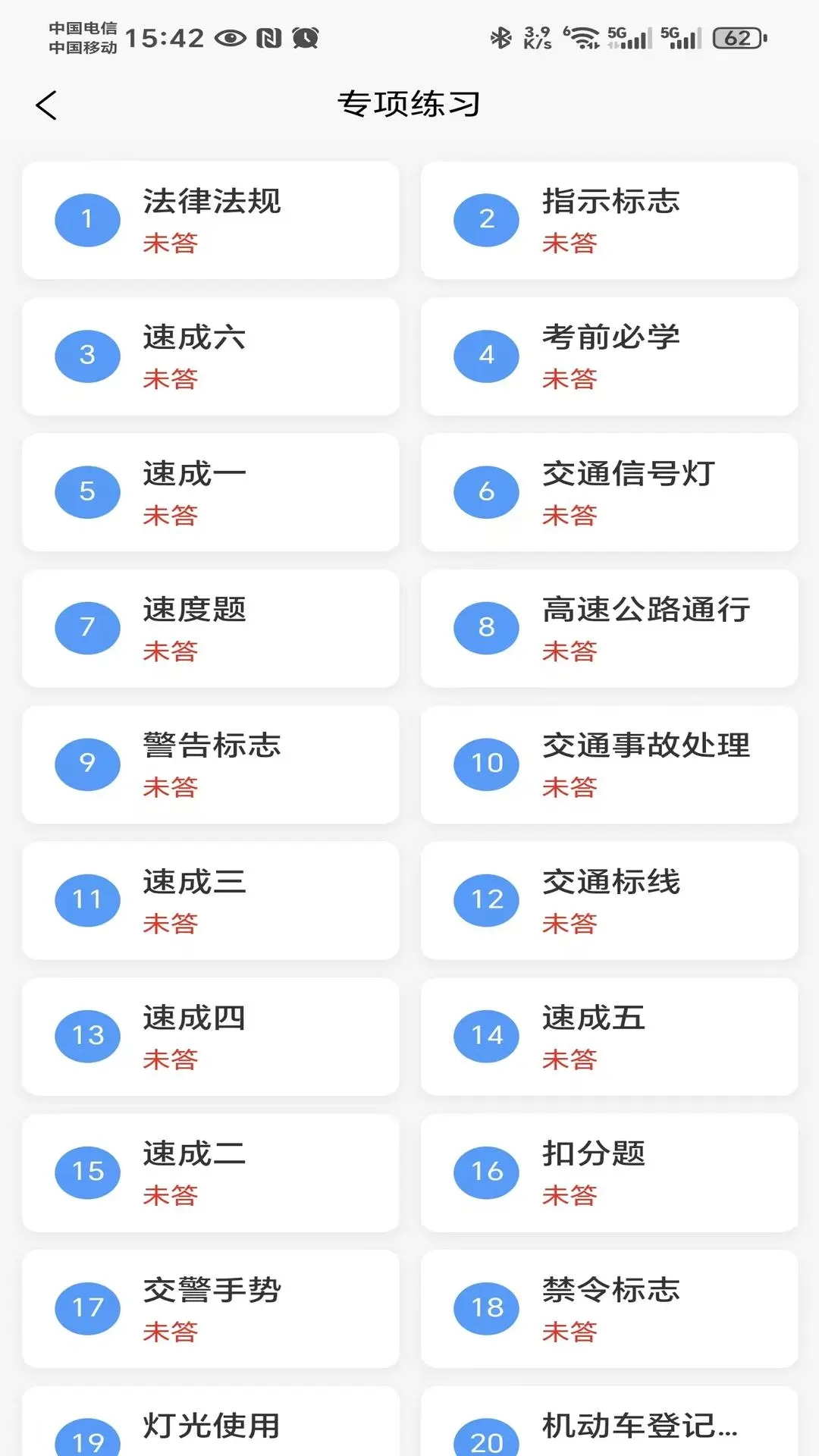Open 高速公路通行 practice

[610, 628]
